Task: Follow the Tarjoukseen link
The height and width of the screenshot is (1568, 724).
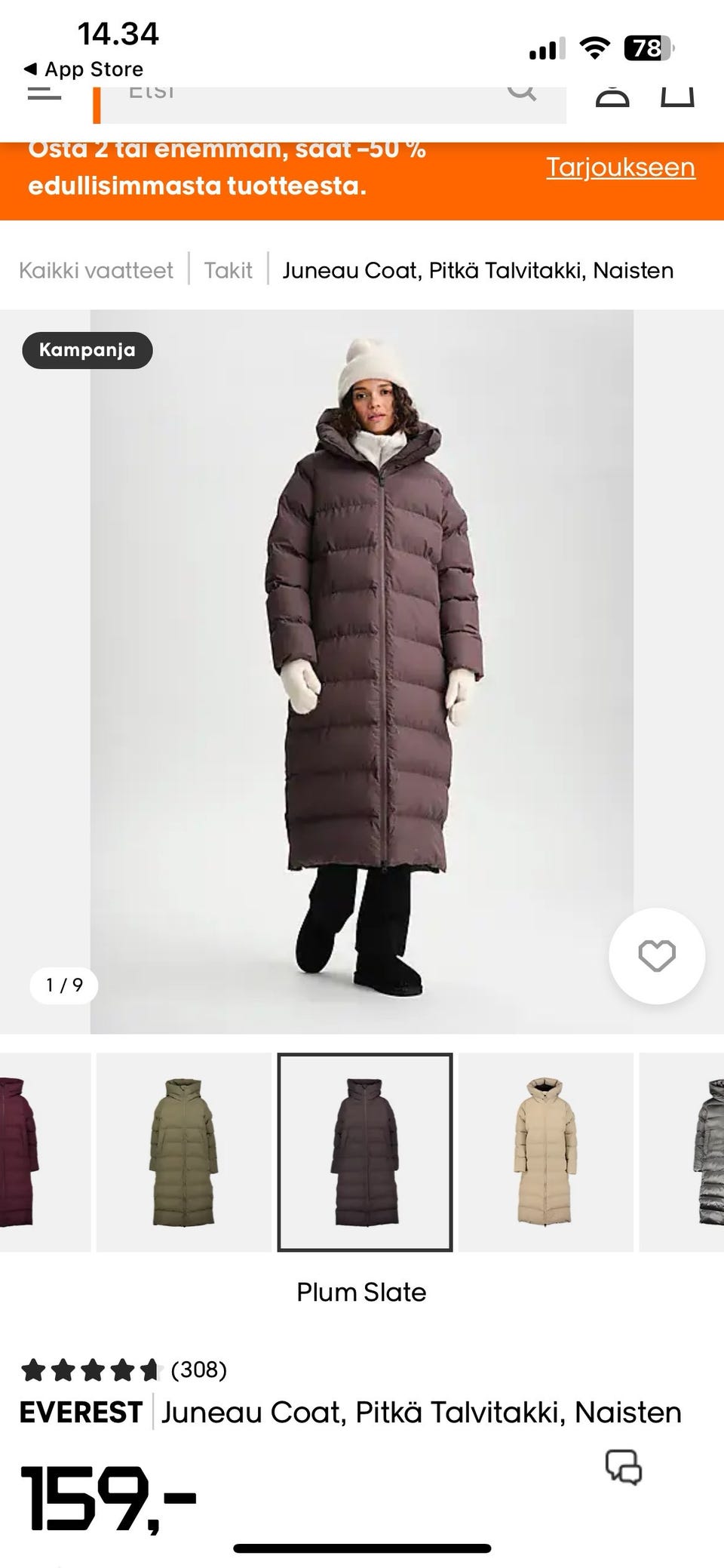Action: (x=621, y=168)
